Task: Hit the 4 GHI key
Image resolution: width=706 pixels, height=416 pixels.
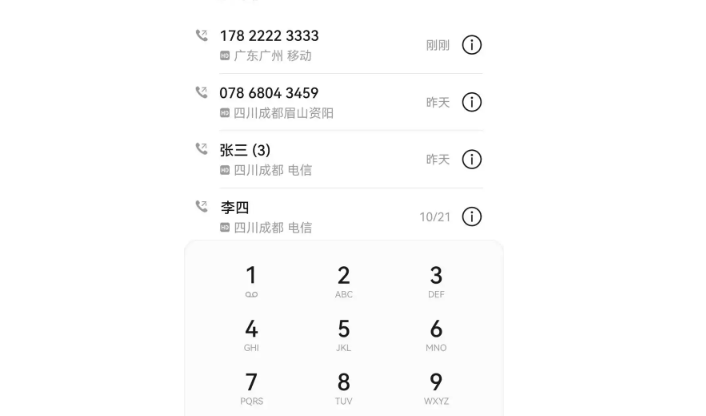Action: click(x=251, y=334)
